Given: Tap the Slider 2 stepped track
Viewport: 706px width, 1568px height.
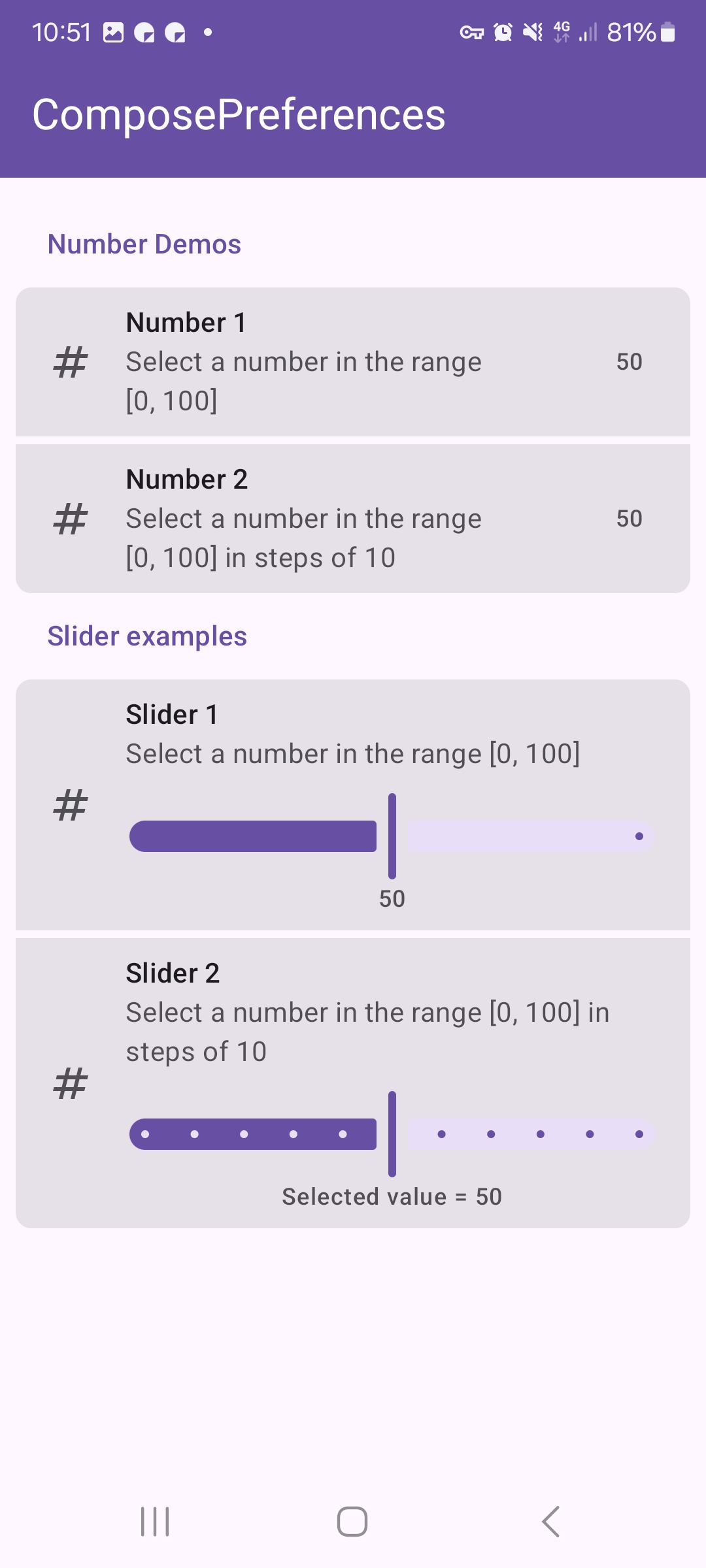Looking at the screenshot, I should pyautogui.click(x=392, y=1134).
